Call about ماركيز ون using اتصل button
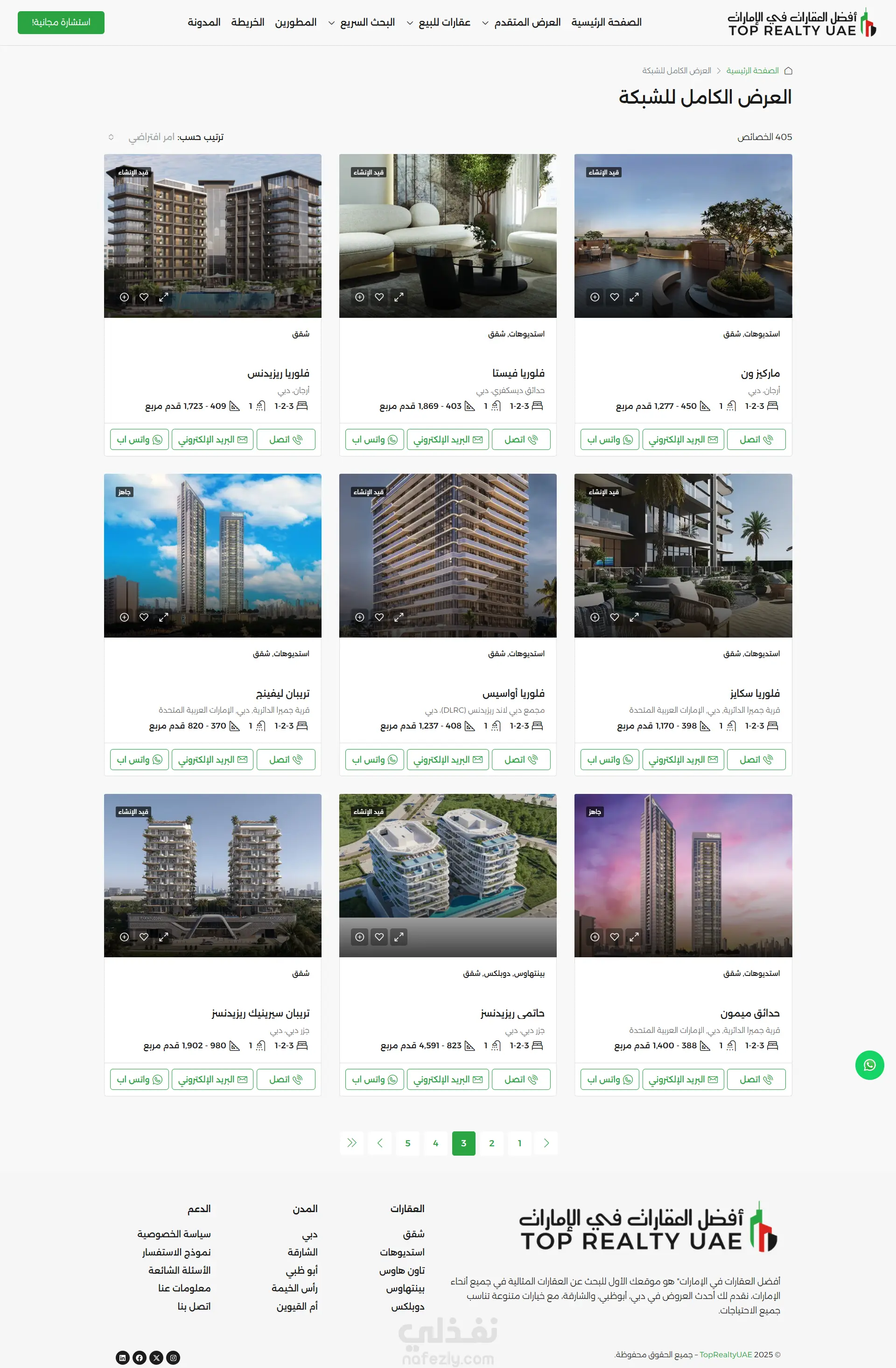The image size is (896, 1368). (x=756, y=440)
